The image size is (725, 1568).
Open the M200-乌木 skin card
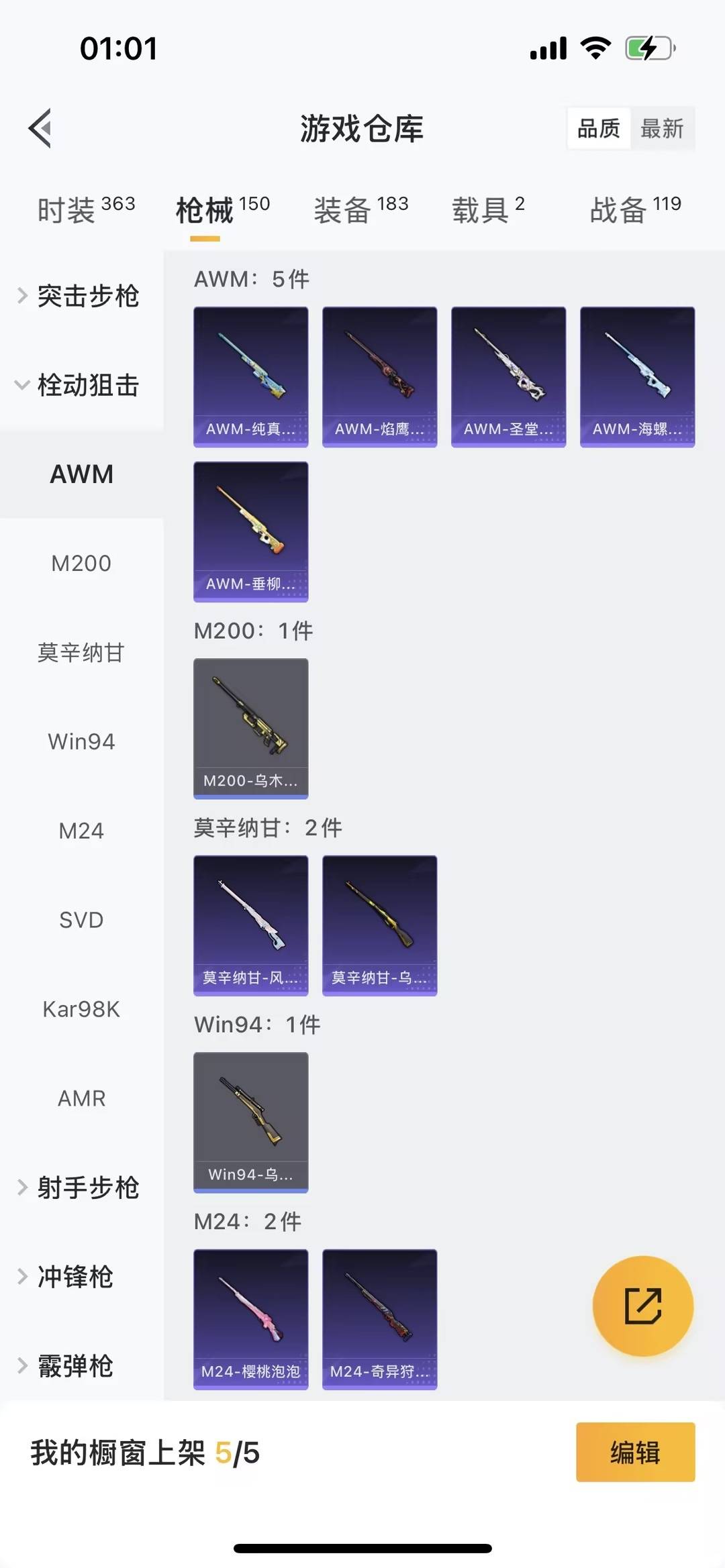click(250, 728)
